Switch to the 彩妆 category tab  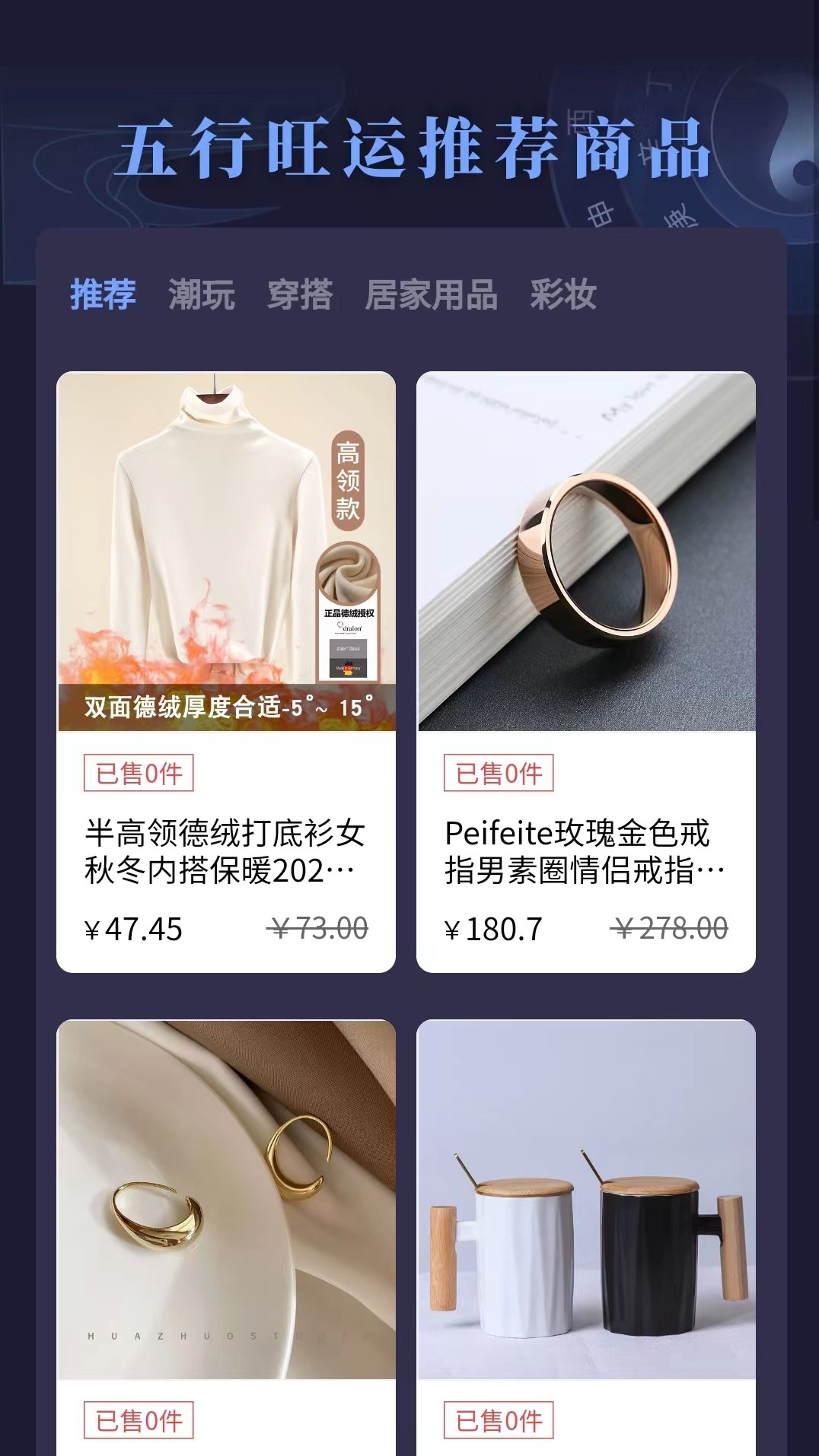click(564, 297)
